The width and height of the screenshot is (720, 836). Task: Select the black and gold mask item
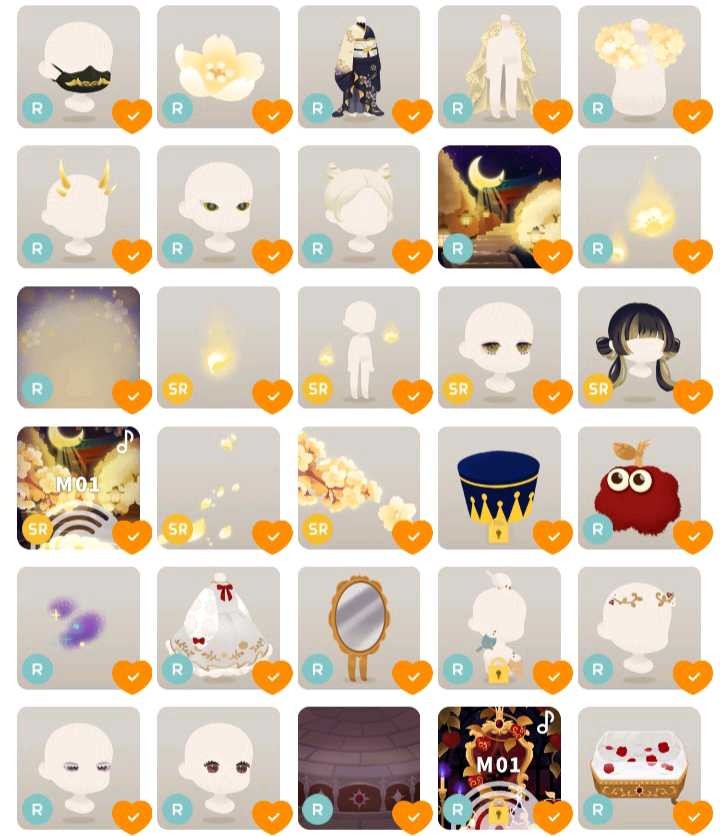78,67
